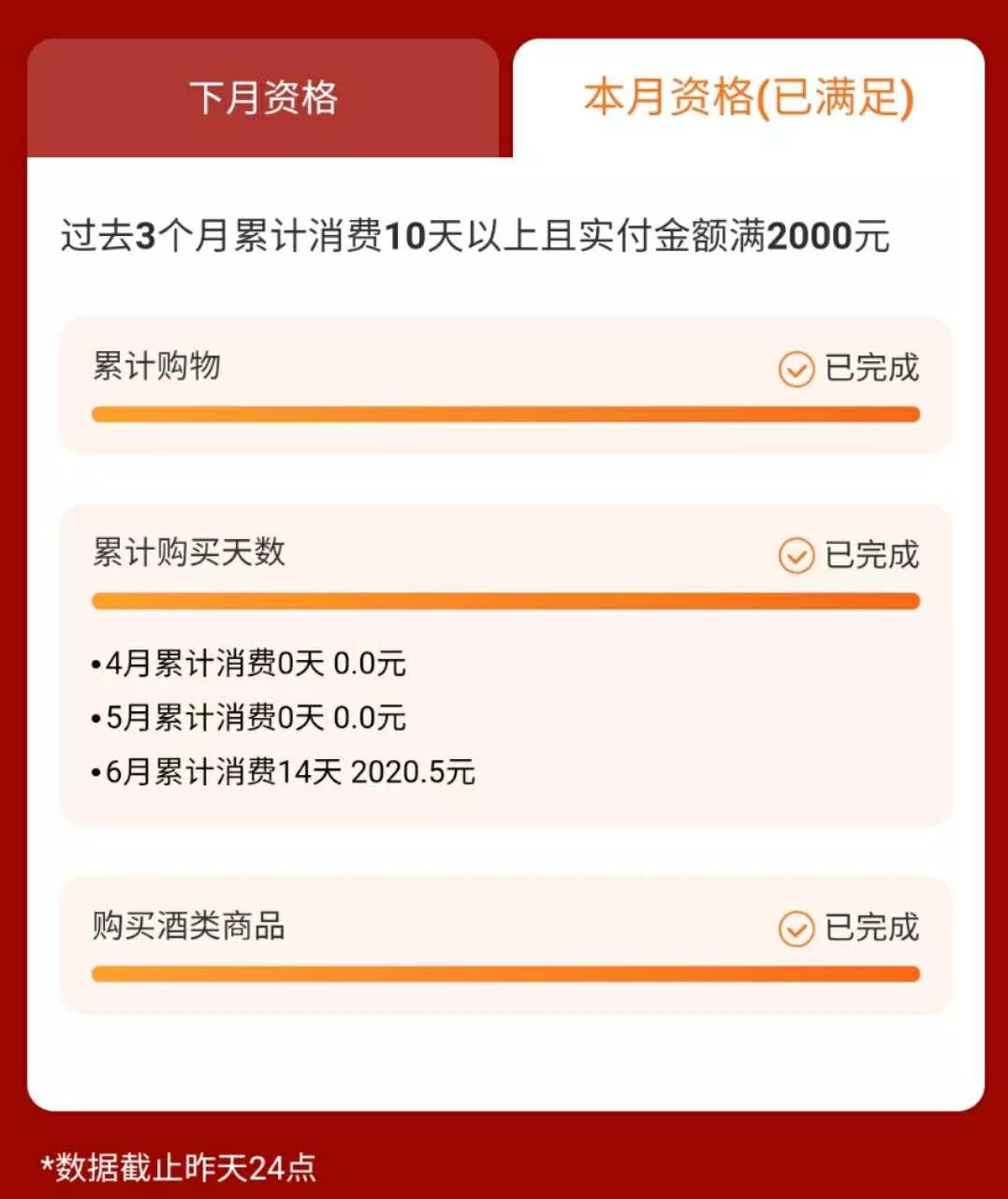The image size is (1008, 1199).
Task: Click the circular check icon in the first card
Action: [795, 370]
